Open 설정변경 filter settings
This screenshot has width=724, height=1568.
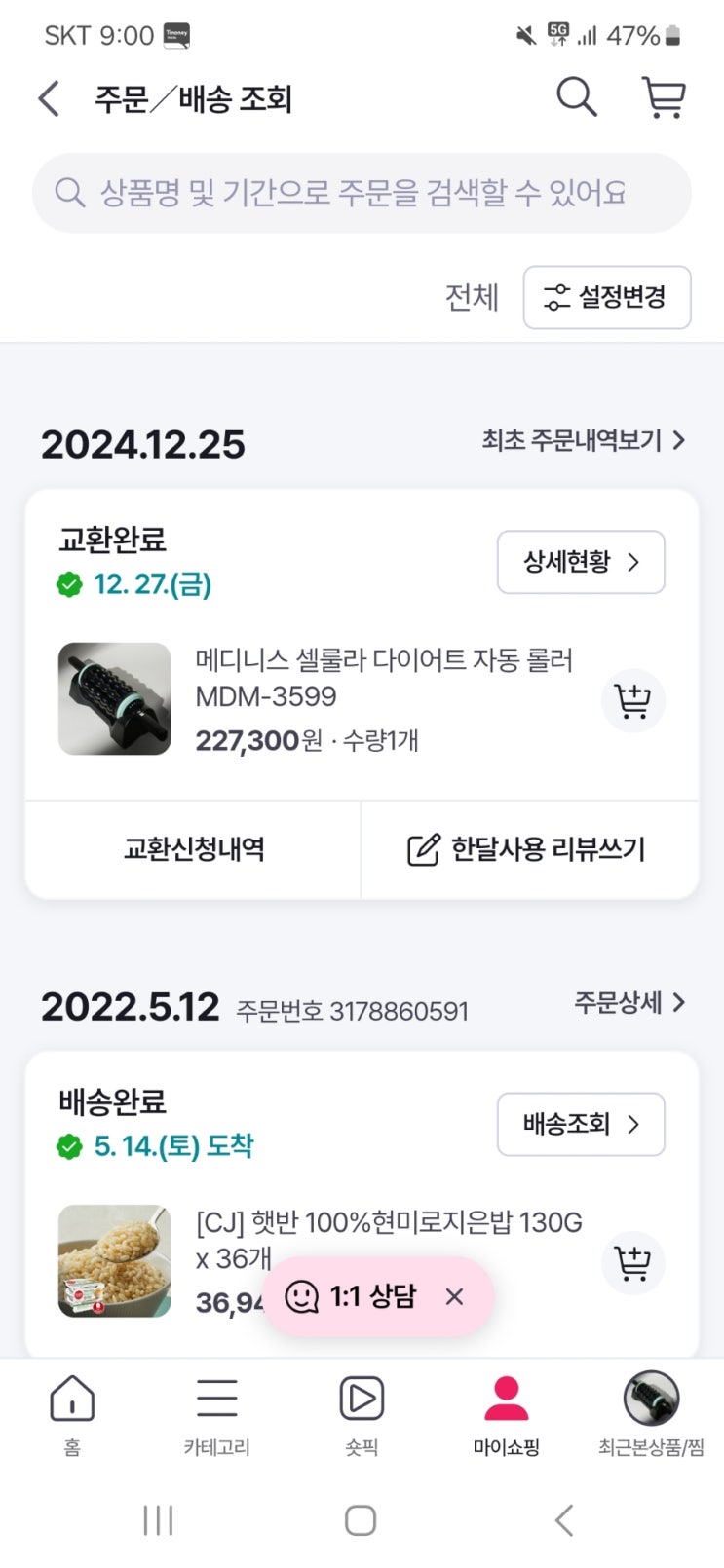pyautogui.click(x=606, y=297)
